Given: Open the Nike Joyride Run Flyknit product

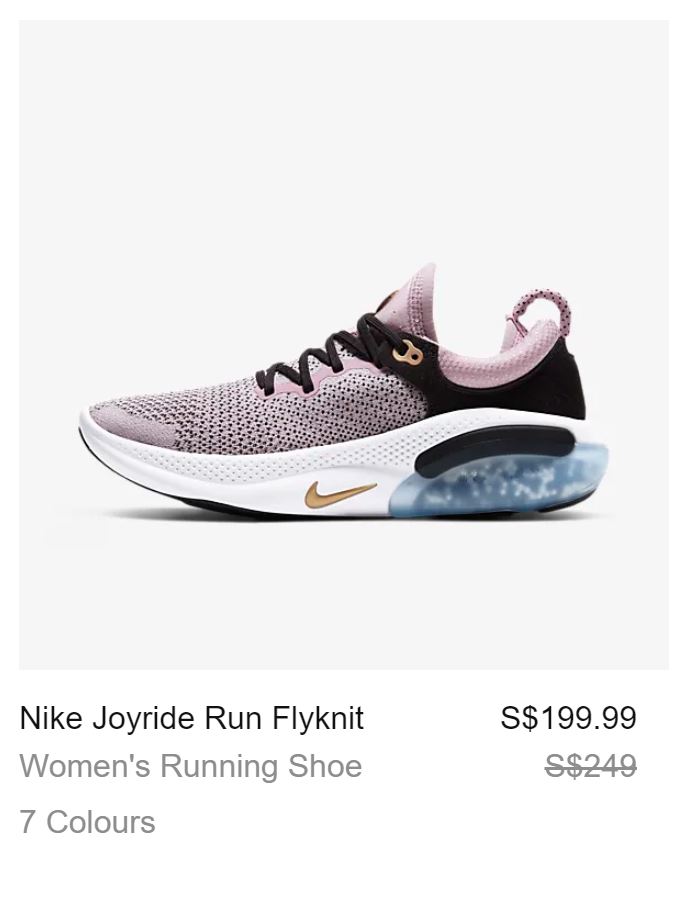Looking at the screenshot, I should [192, 718].
